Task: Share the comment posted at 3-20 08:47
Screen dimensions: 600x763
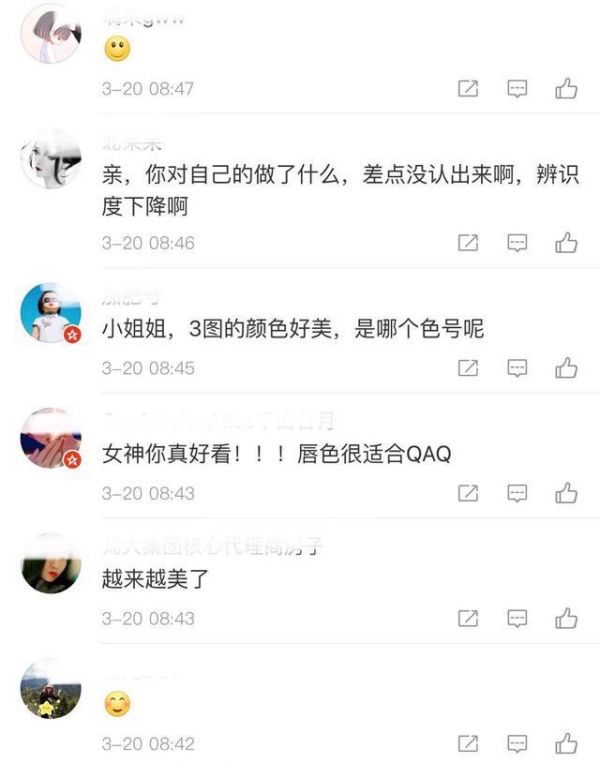Action: pyautogui.click(x=467, y=89)
